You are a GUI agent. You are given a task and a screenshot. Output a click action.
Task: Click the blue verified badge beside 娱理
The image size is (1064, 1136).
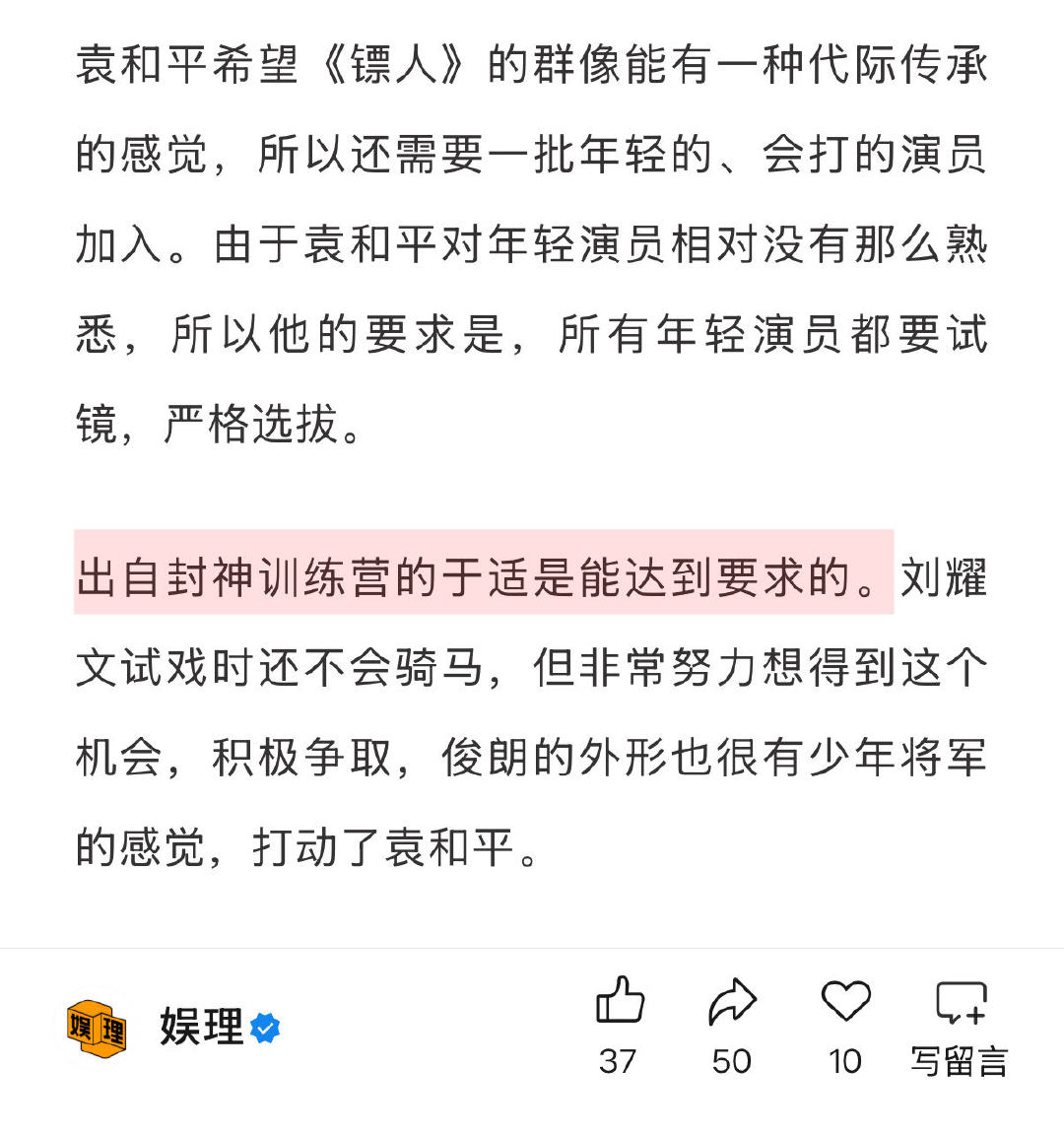click(x=264, y=1026)
